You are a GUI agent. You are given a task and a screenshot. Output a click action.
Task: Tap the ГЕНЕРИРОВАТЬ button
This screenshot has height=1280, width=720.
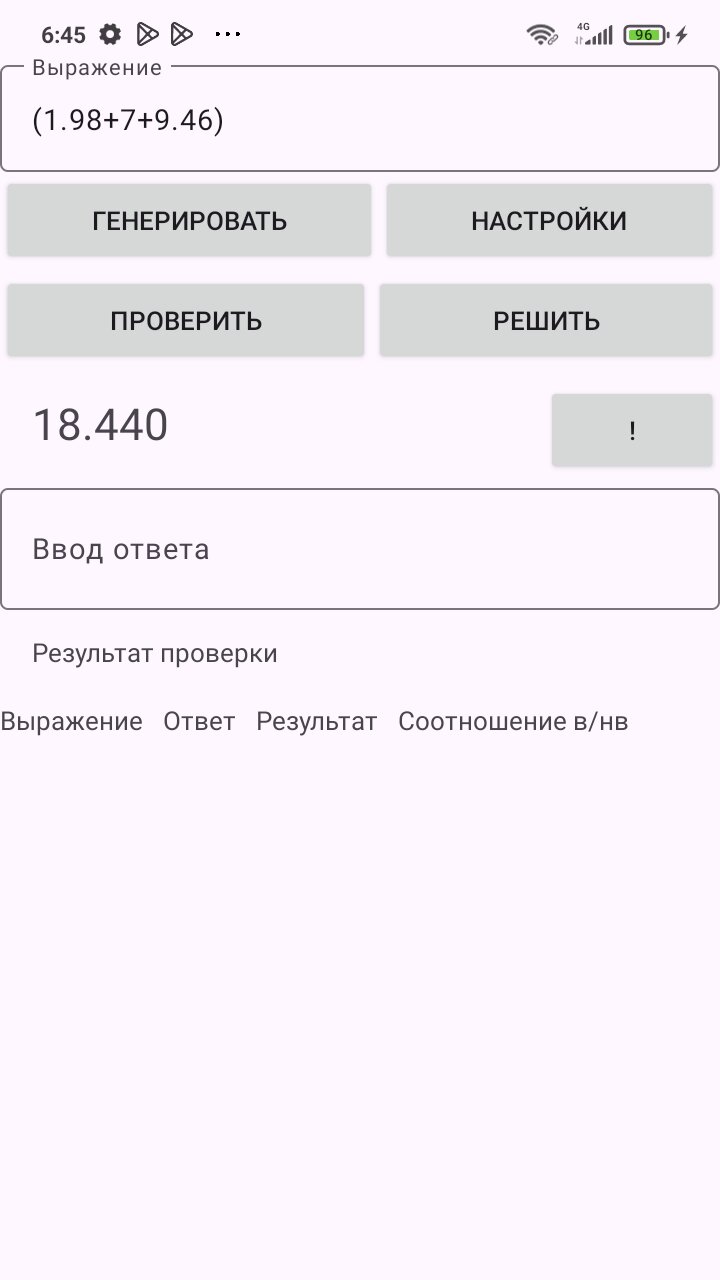click(x=189, y=220)
